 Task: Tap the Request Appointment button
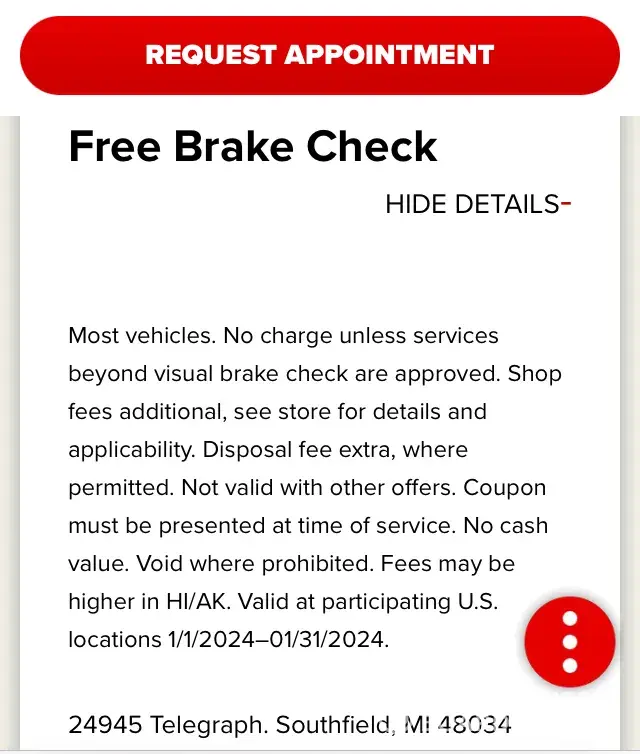320,54
